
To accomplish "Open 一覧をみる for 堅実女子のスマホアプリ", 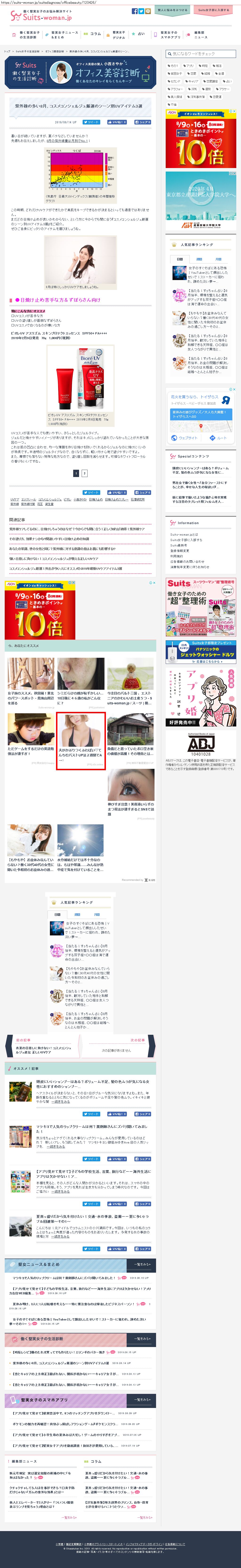I will point(142,1400).
